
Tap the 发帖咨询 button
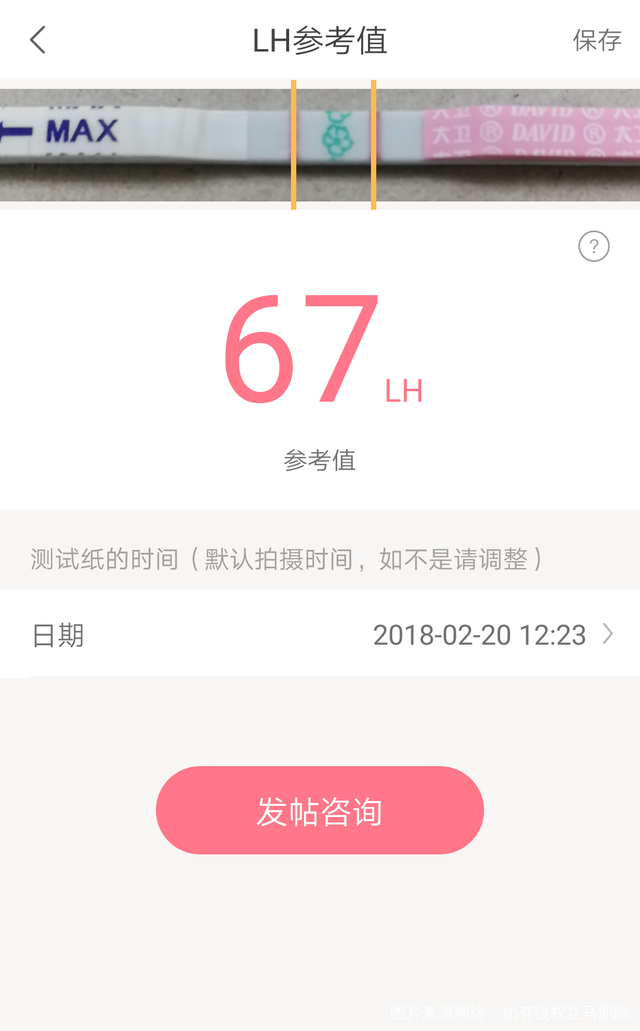point(320,811)
